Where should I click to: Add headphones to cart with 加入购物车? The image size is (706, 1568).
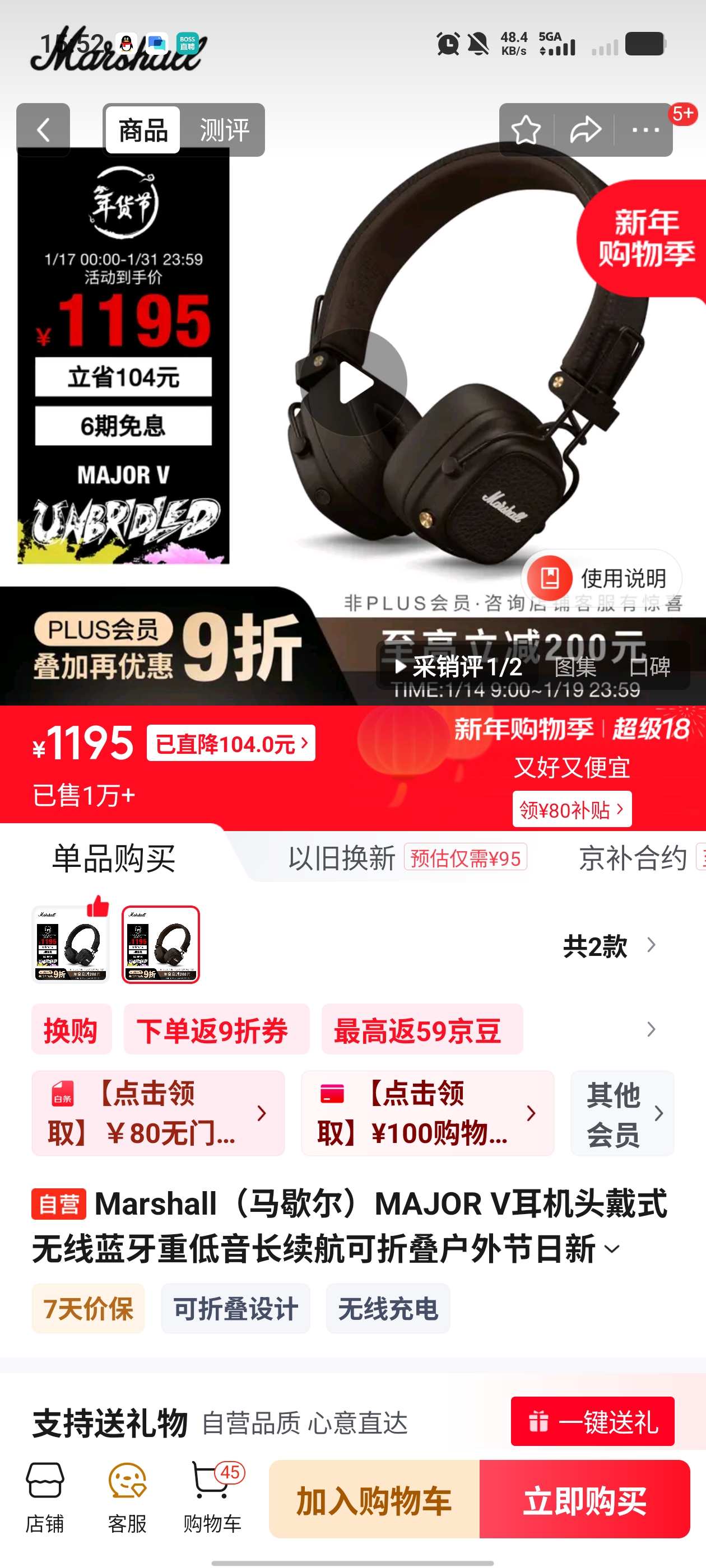pos(374,1499)
